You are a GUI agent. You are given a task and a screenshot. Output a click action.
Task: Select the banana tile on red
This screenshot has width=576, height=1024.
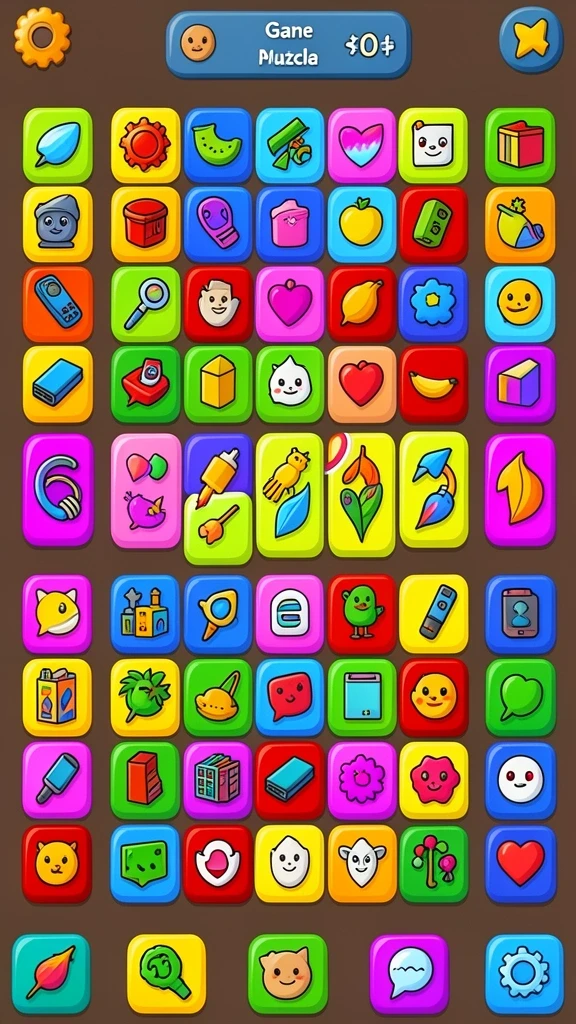(x=434, y=384)
